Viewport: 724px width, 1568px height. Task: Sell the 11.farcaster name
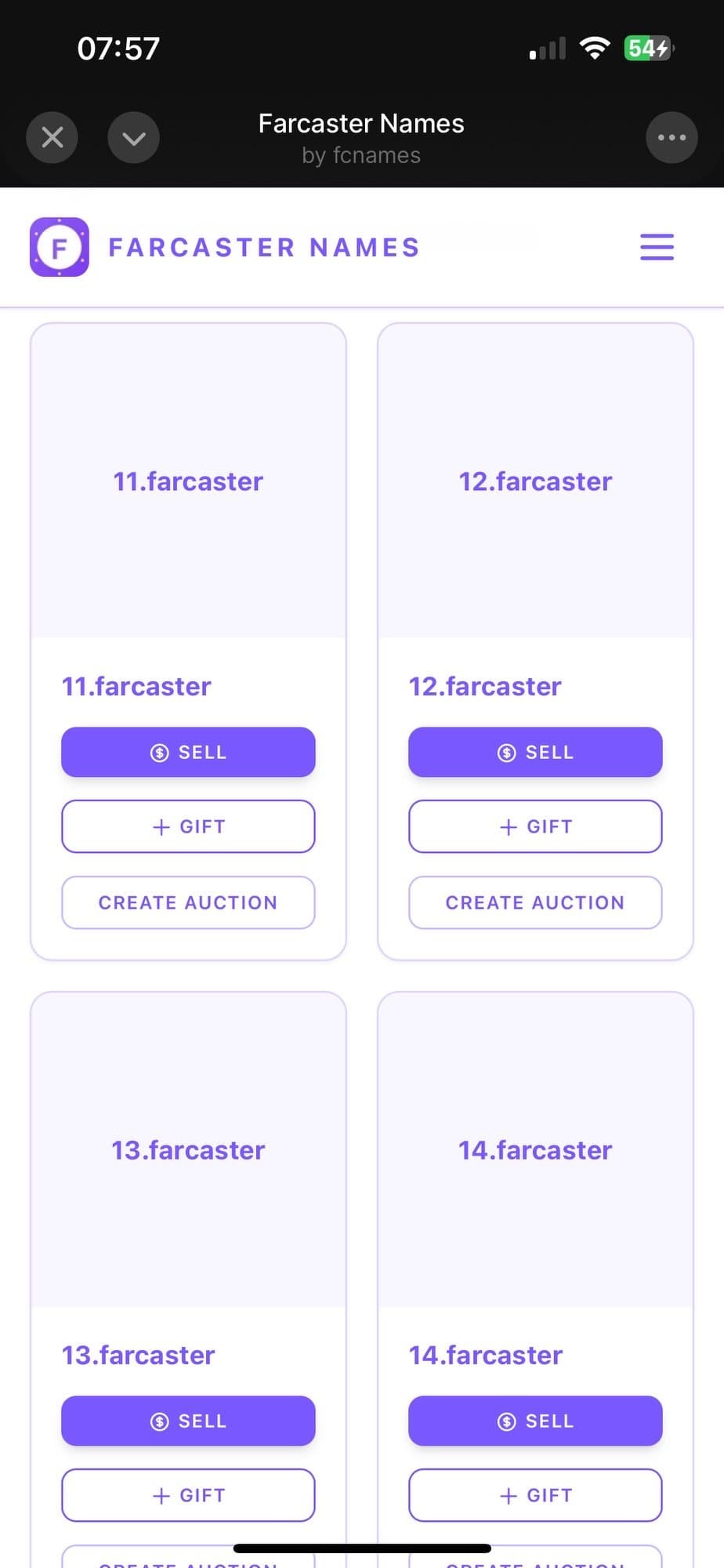click(x=188, y=752)
